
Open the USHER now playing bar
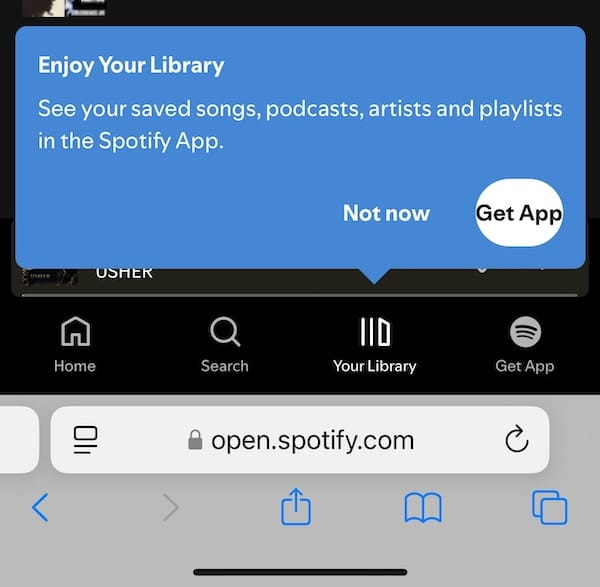click(200, 278)
